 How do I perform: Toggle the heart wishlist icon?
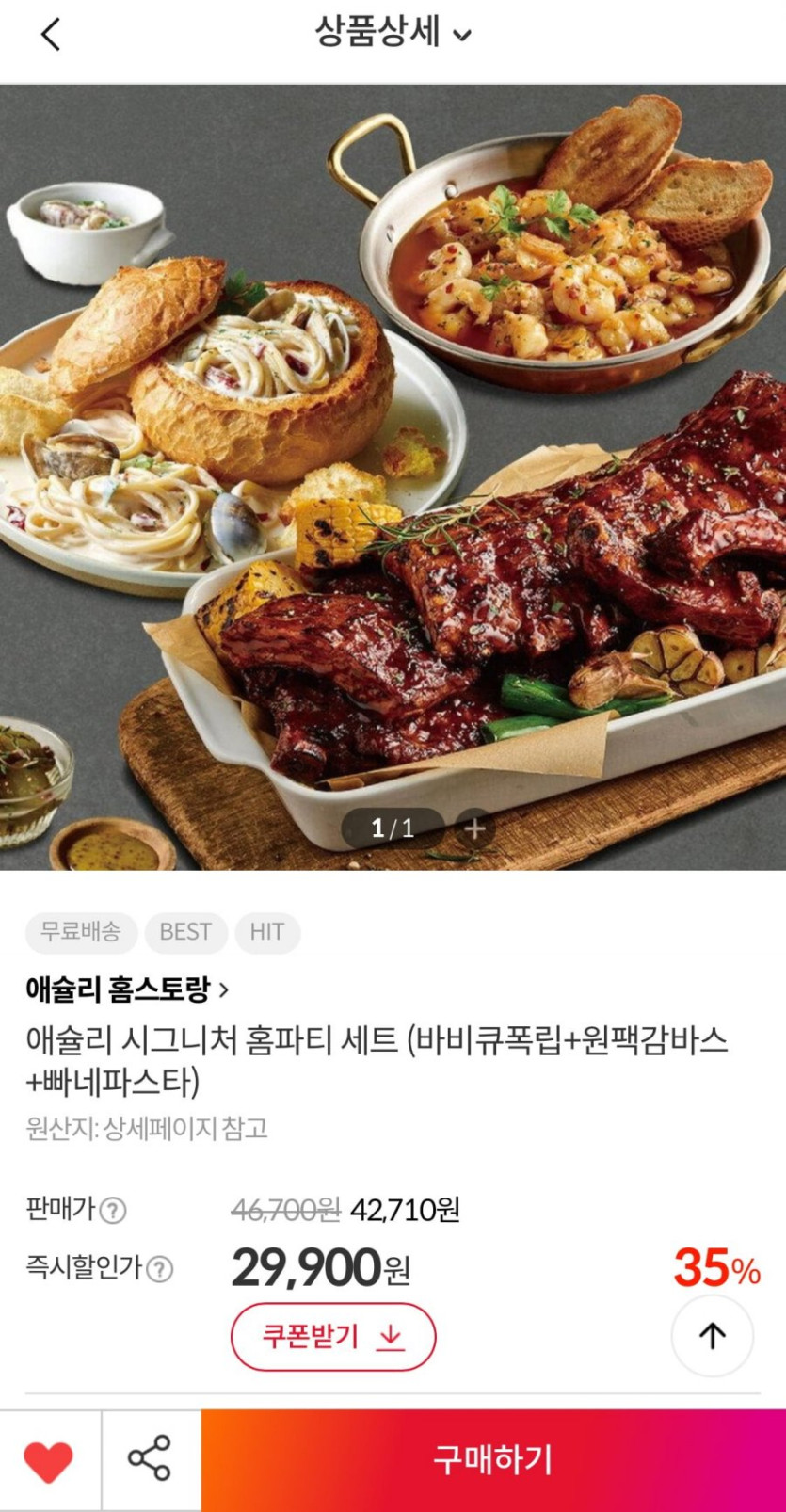(49, 1460)
